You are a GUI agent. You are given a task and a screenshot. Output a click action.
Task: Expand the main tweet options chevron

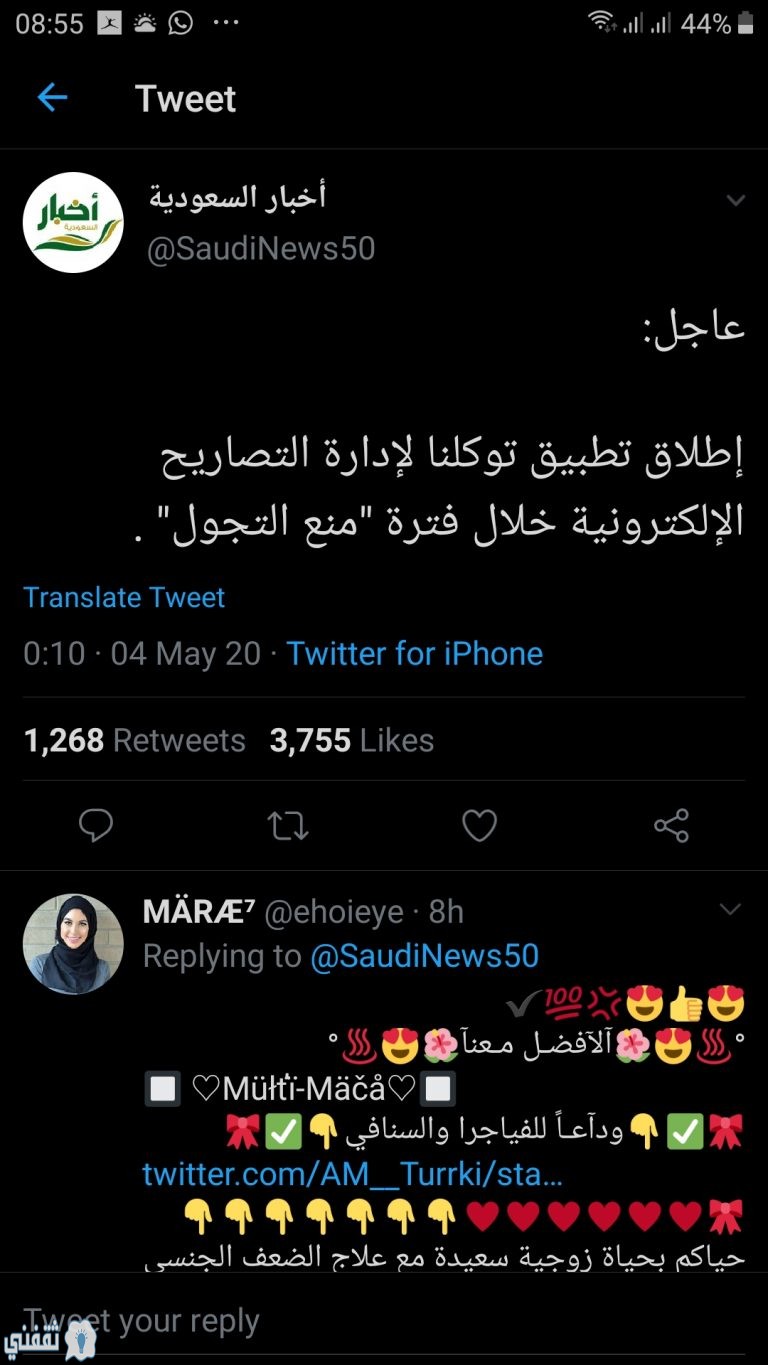[736, 201]
